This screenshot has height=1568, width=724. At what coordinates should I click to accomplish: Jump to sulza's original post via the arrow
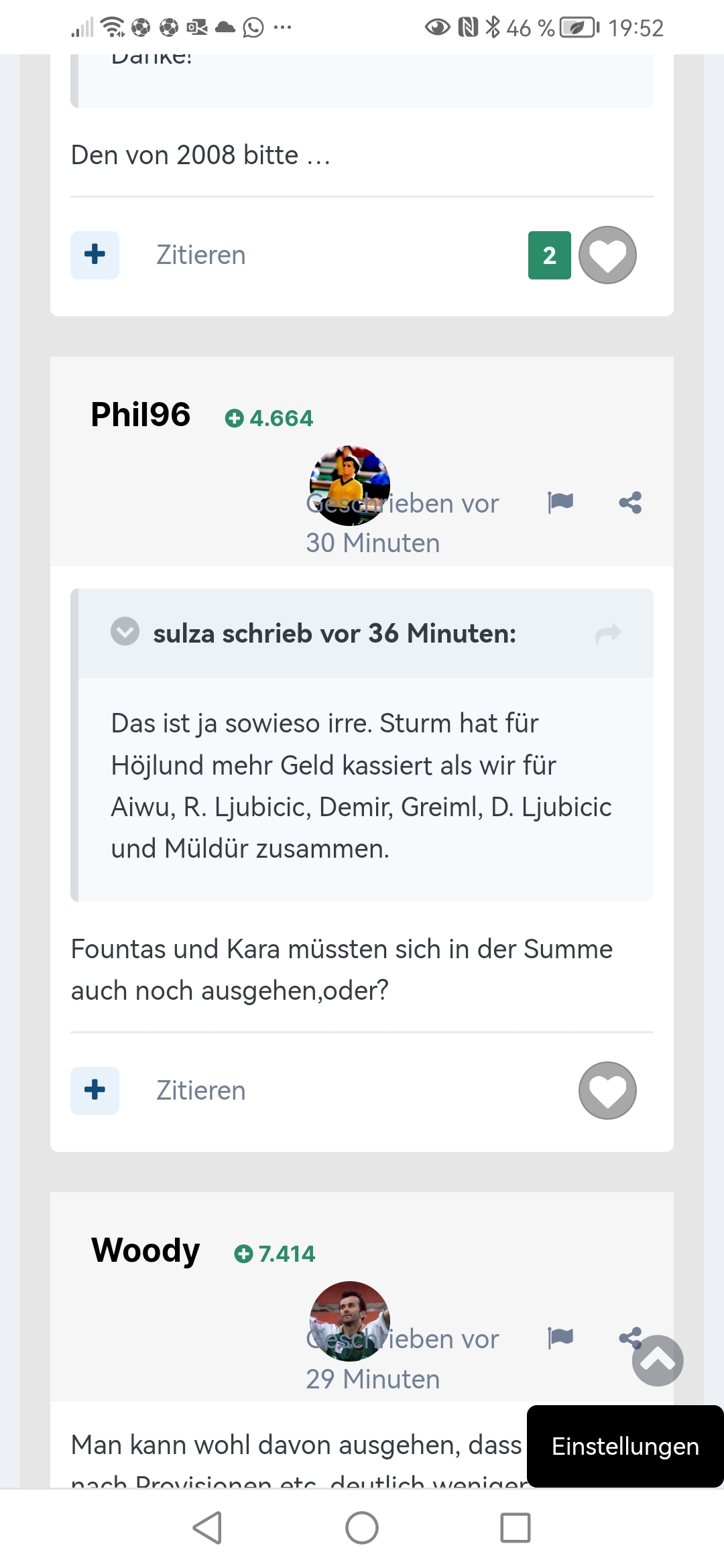608,633
